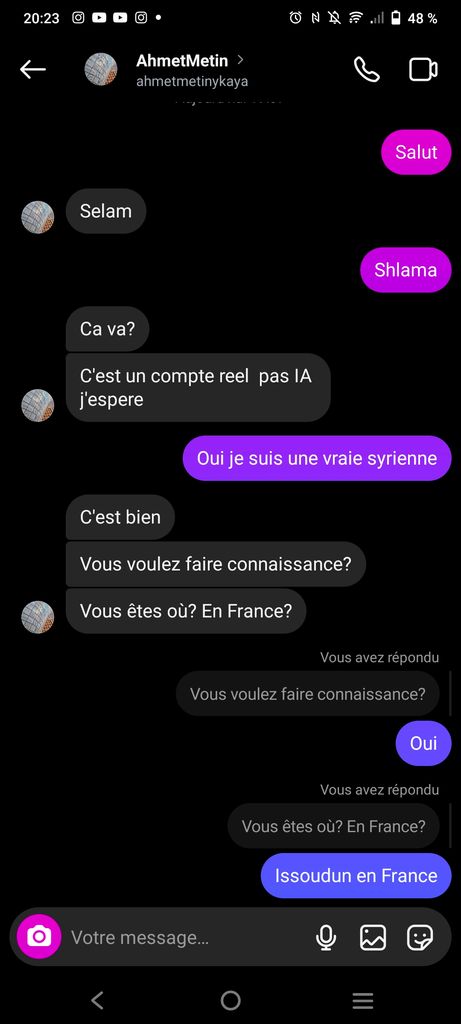The height and width of the screenshot is (1024, 461).
Task: Open the camera from the message bar
Action: (39, 937)
